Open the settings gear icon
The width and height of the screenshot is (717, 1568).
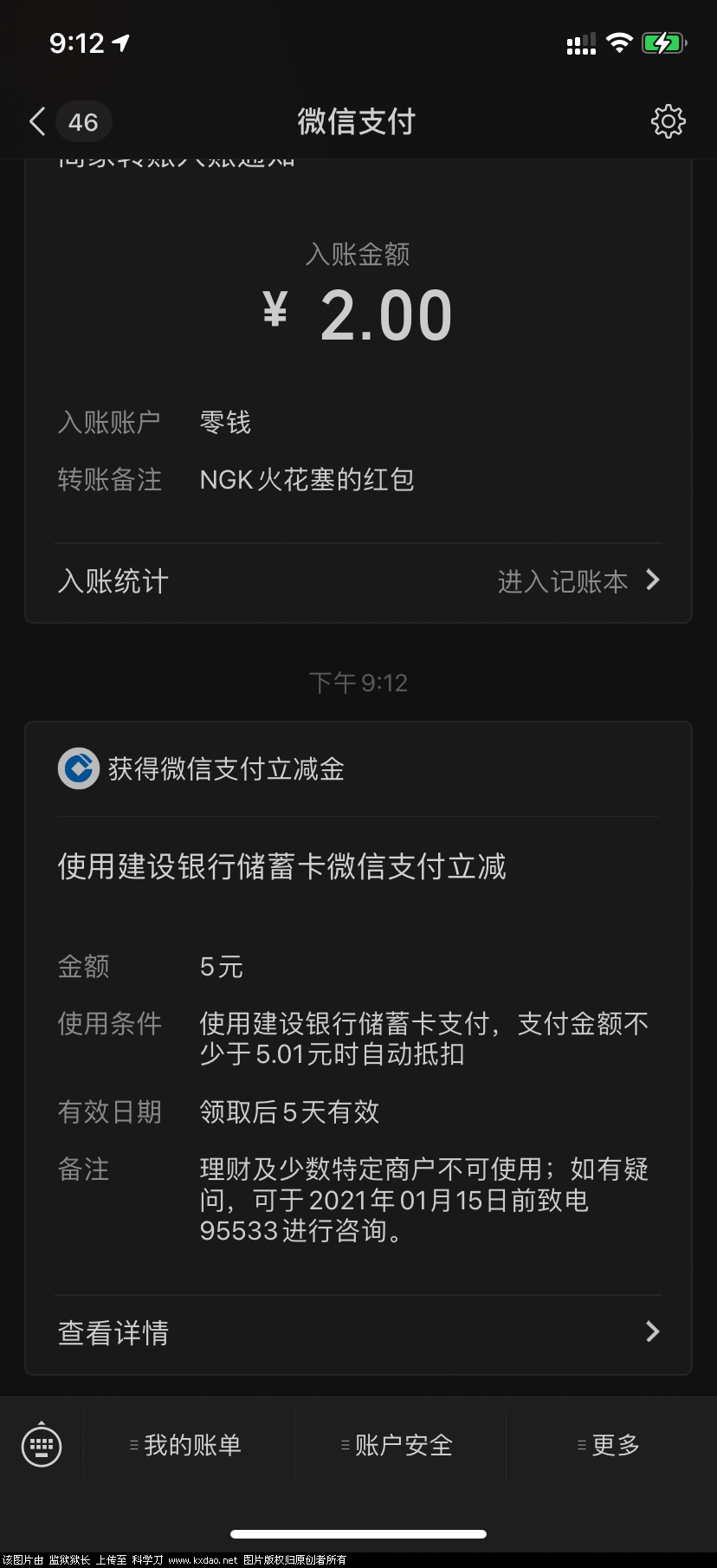tap(668, 121)
